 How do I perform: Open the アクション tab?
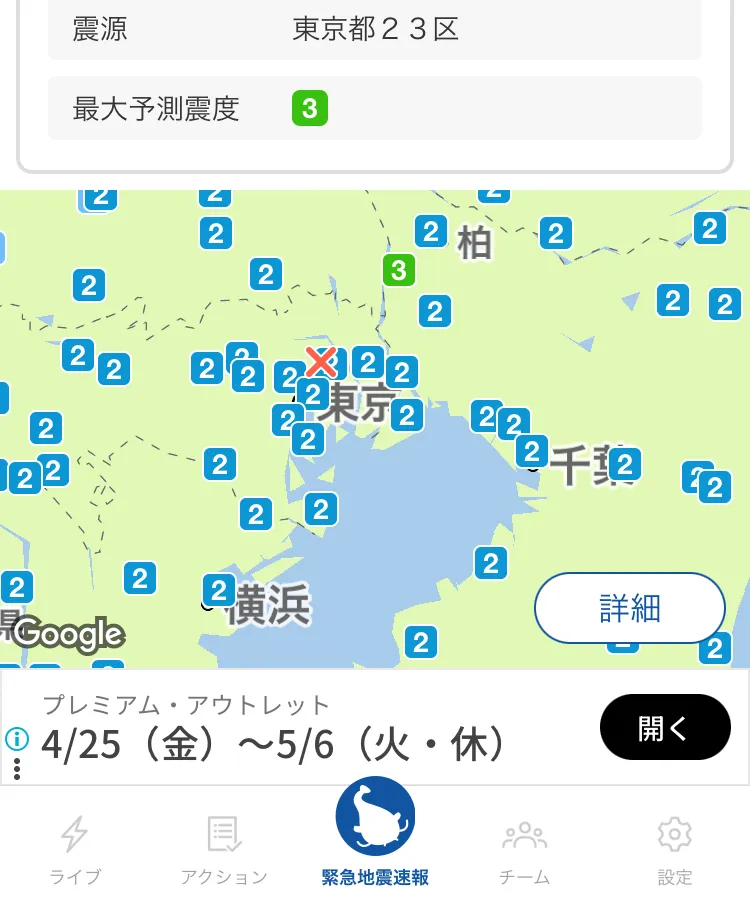[x=224, y=849]
